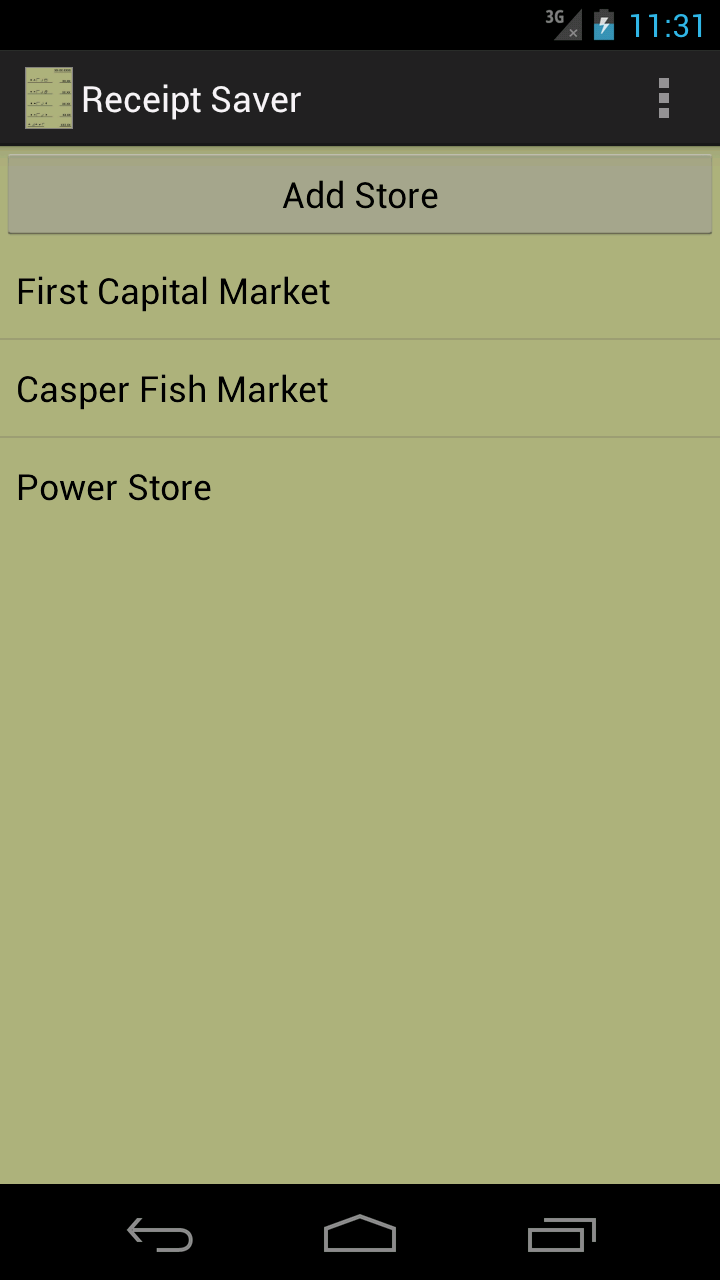The image size is (720, 1280).
Task: Open the overflow menu icon
Action: [664, 97]
